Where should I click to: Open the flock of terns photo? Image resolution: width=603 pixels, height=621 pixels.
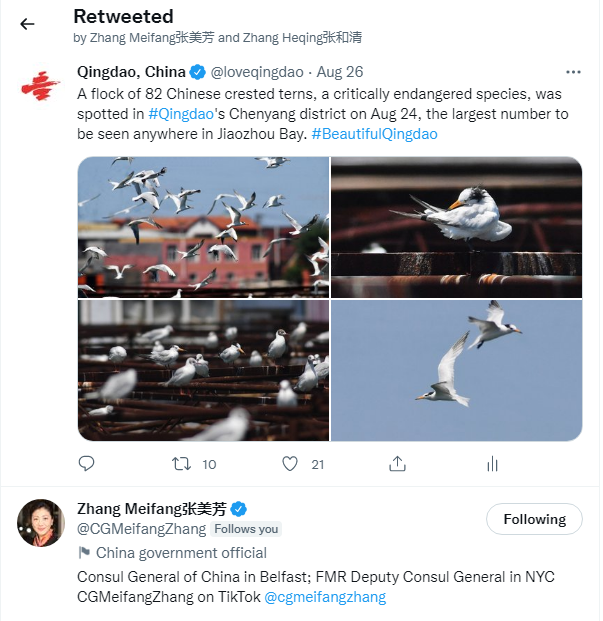tap(203, 227)
